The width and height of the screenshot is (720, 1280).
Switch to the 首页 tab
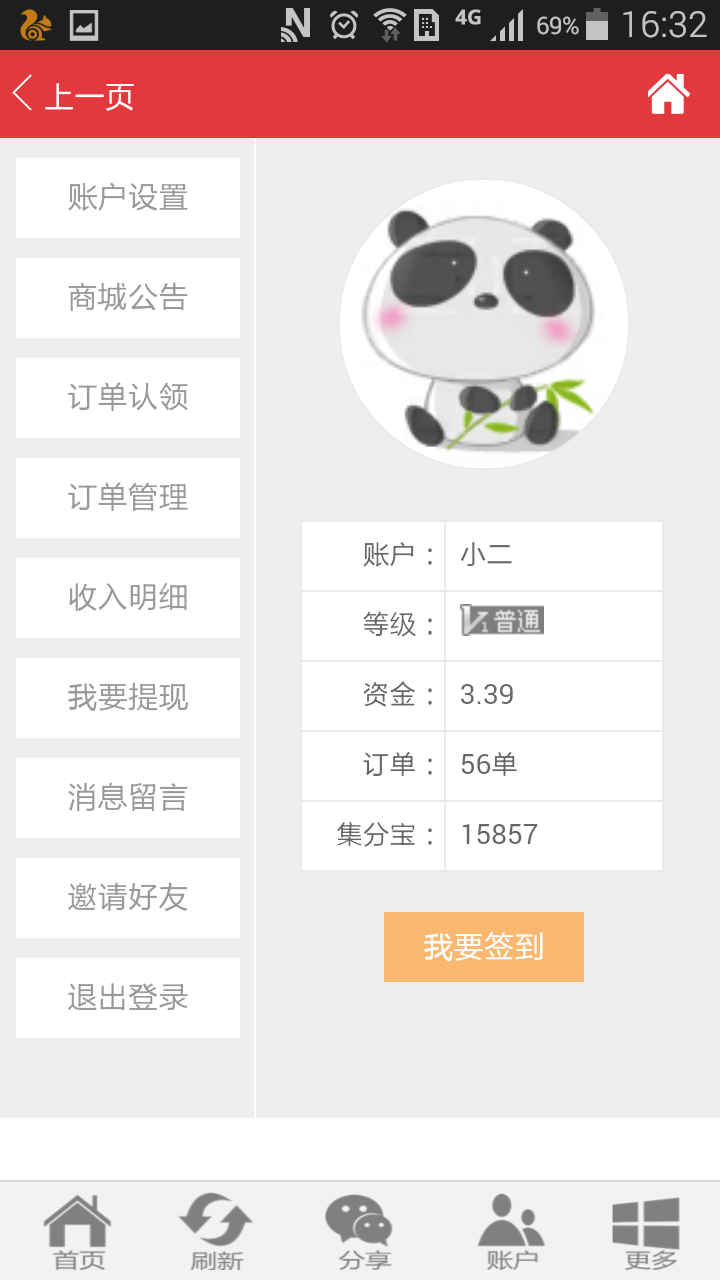click(78, 1232)
